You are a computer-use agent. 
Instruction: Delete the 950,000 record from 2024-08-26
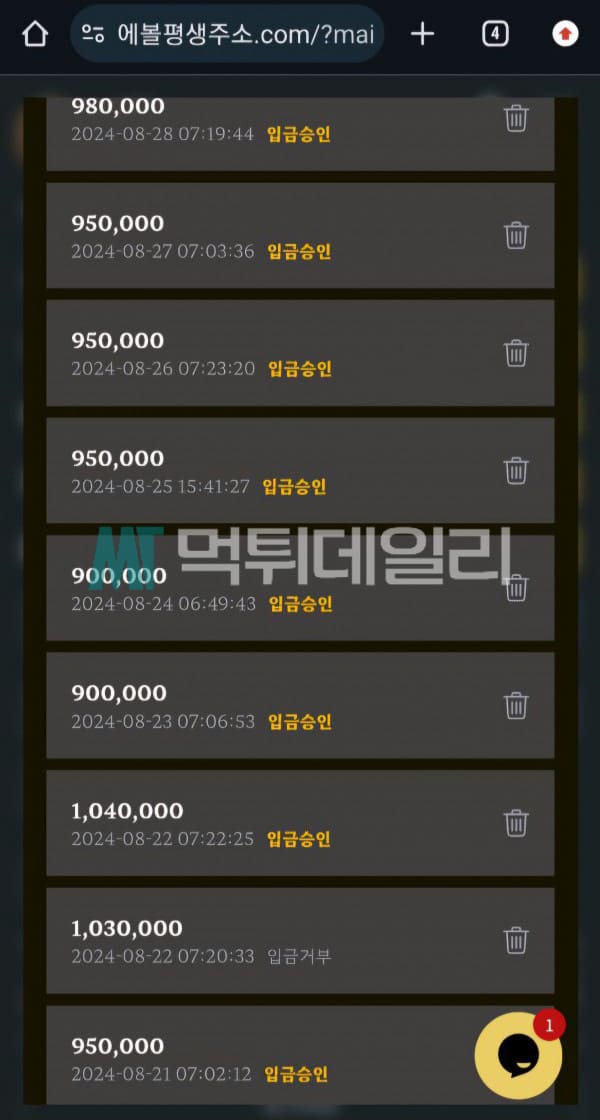(x=516, y=352)
